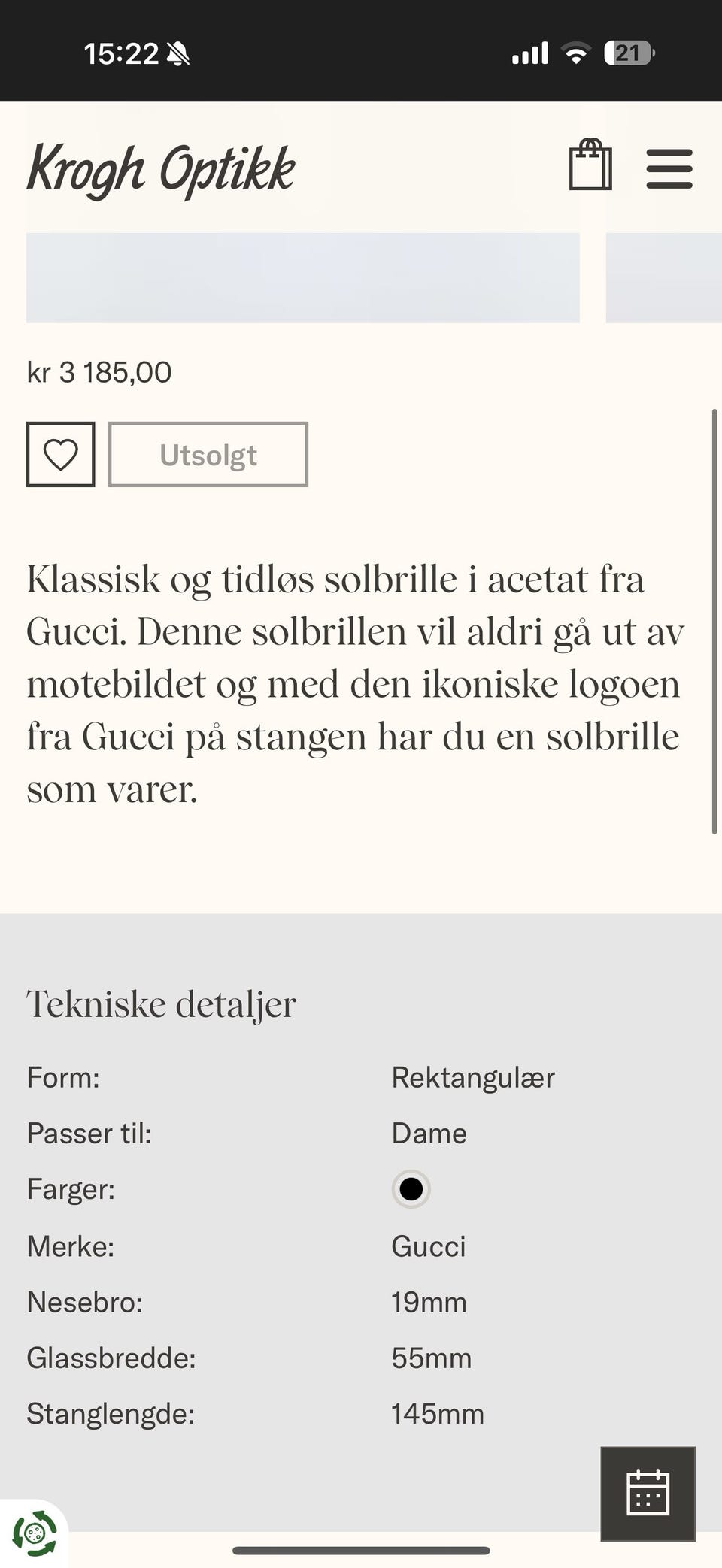722x1568 pixels.
Task: Select the Gucci brand text link
Action: [429, 1246]
